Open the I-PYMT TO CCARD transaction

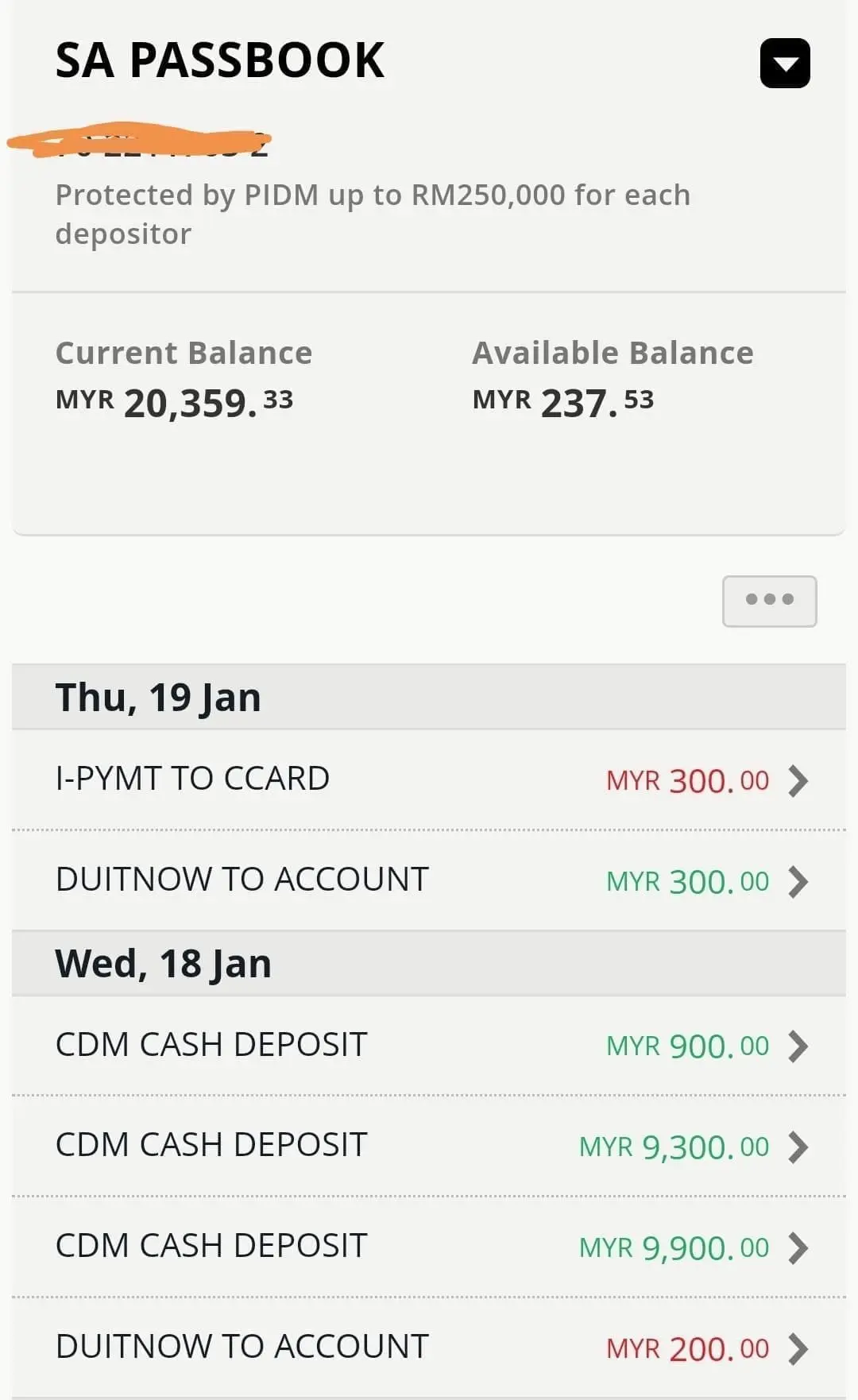(429, 779)
